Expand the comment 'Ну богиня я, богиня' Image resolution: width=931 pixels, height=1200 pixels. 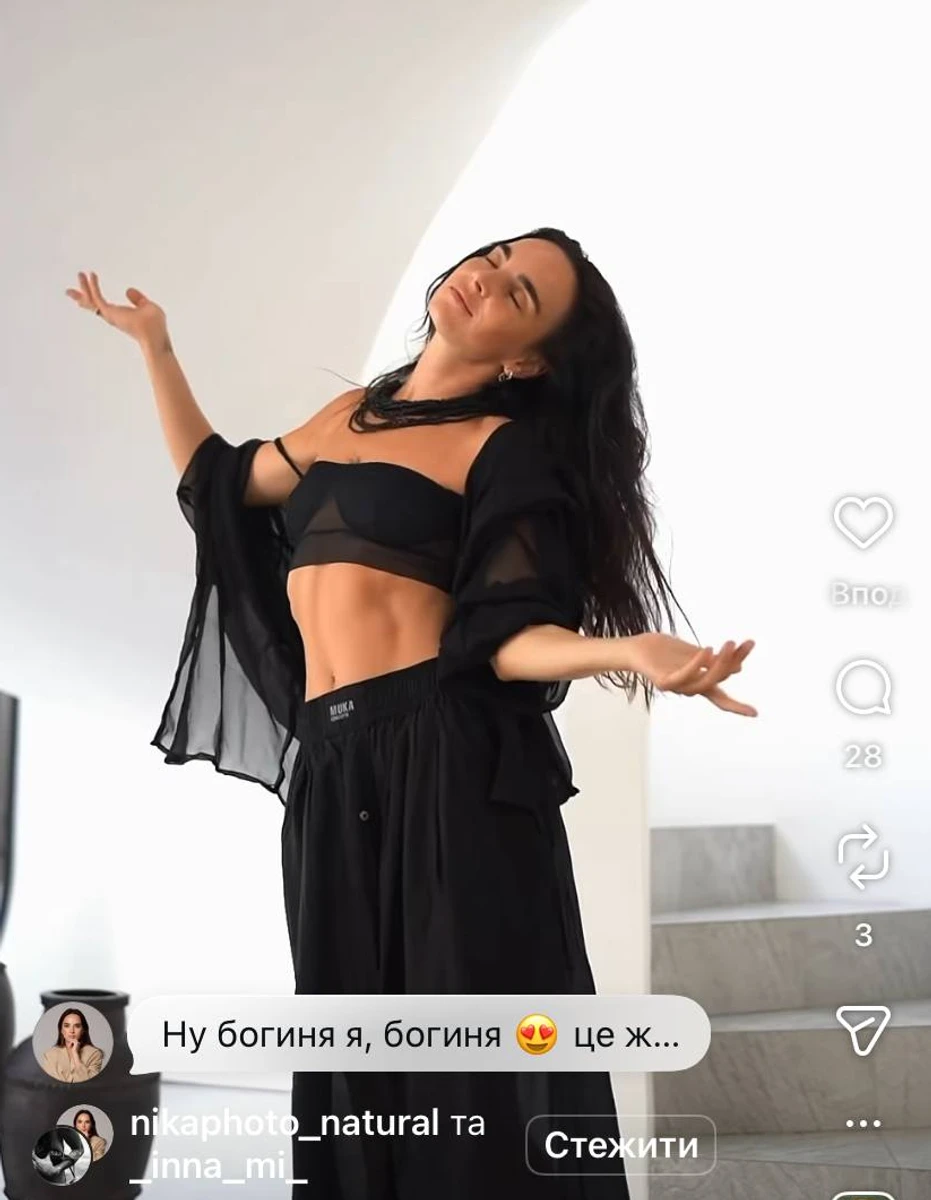420,1034
